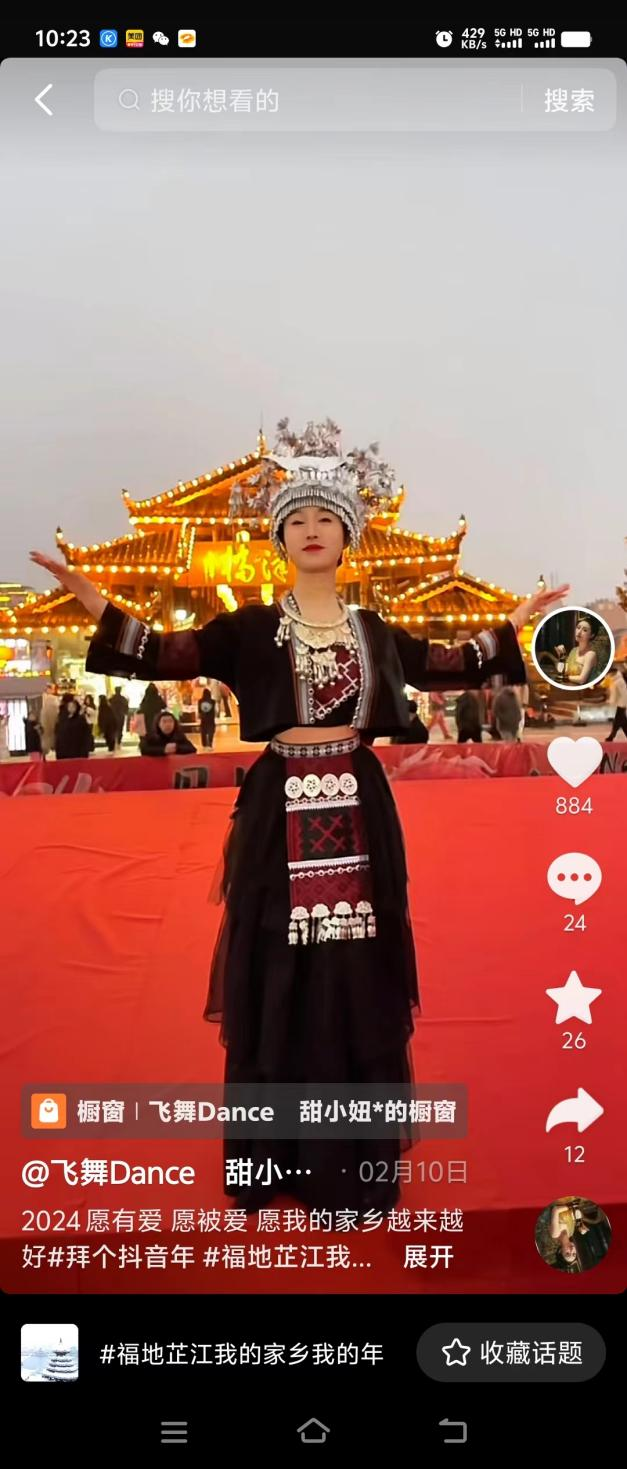Add this video to favorites with the star
627x1469 pixels.
click(x=574, y=998)
